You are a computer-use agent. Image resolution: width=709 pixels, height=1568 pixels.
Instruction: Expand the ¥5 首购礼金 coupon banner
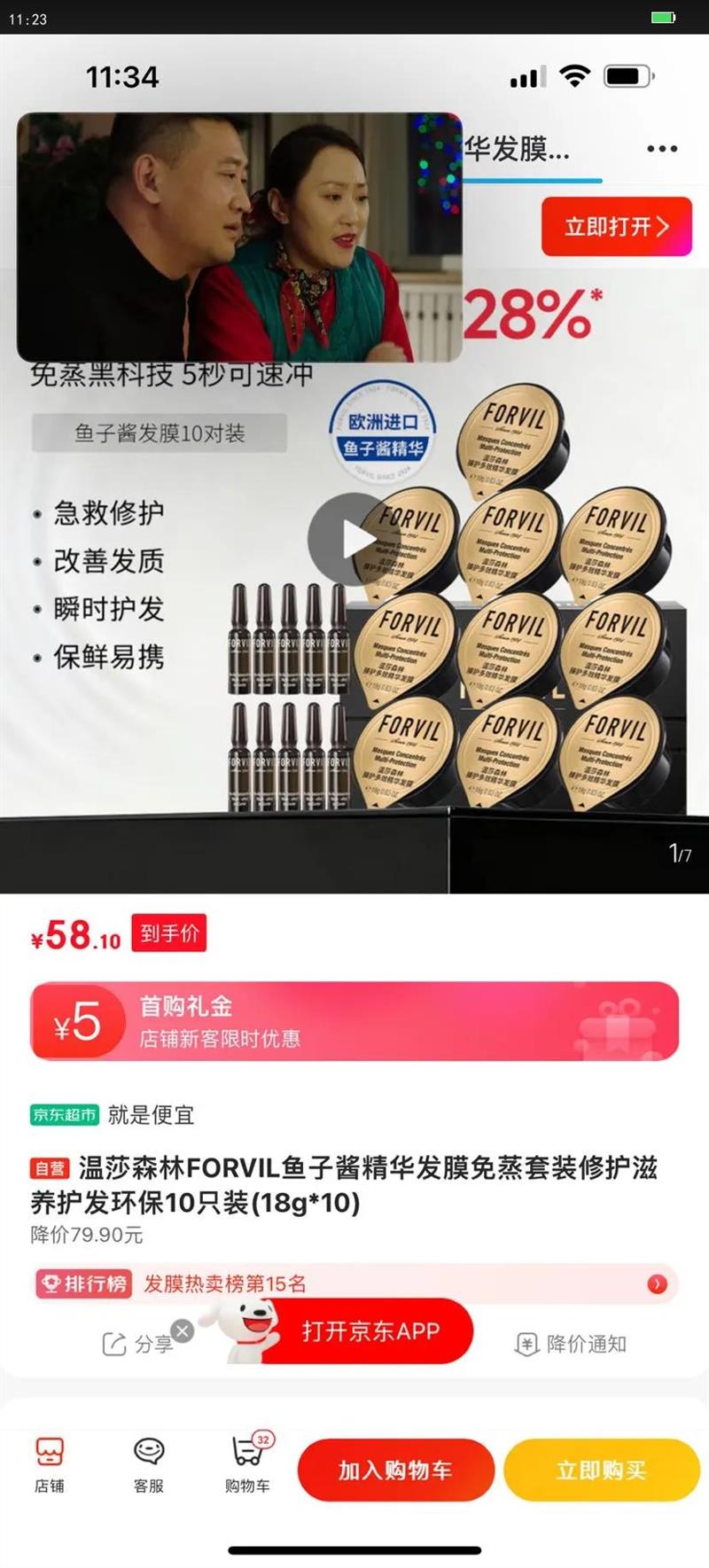[354, 1020]
